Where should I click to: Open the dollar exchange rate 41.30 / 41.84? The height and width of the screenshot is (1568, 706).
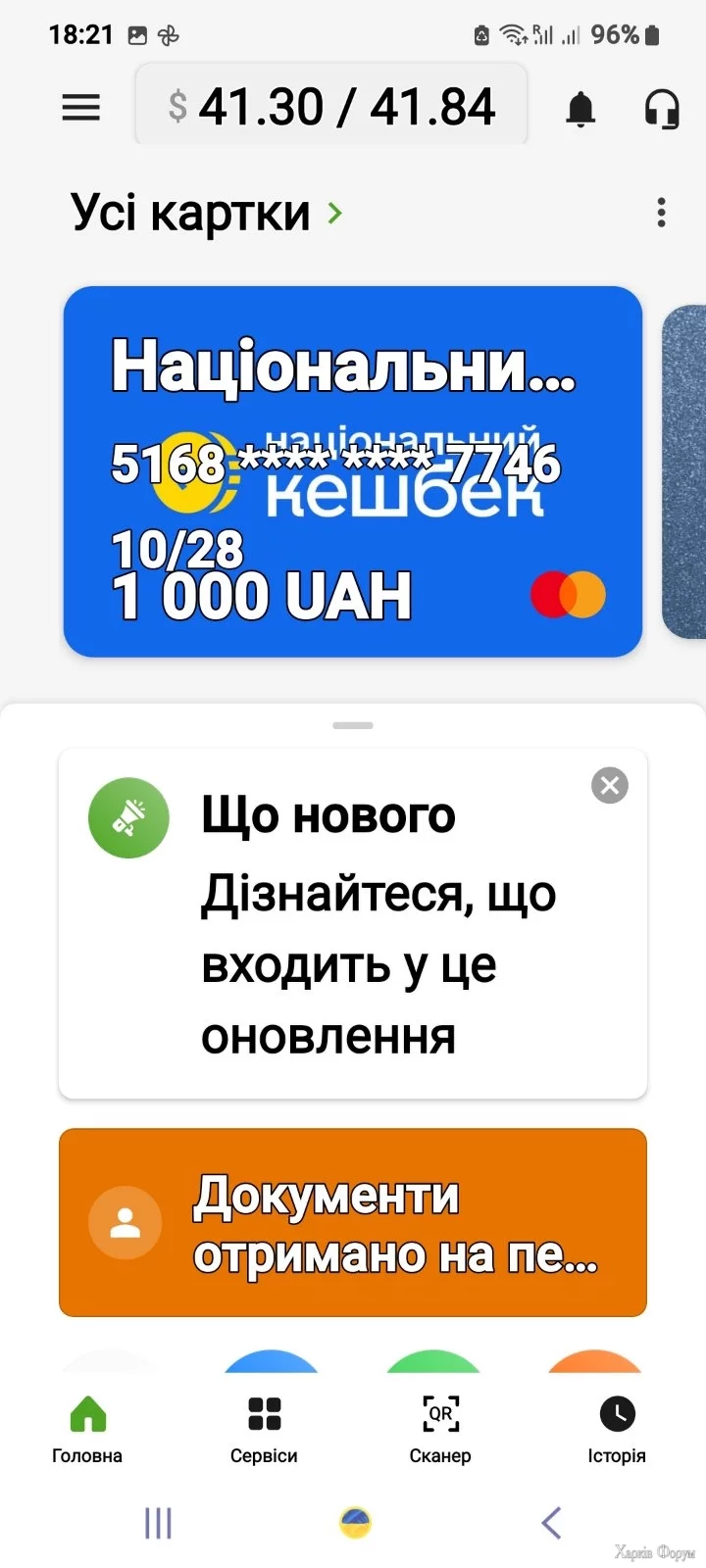331,107
